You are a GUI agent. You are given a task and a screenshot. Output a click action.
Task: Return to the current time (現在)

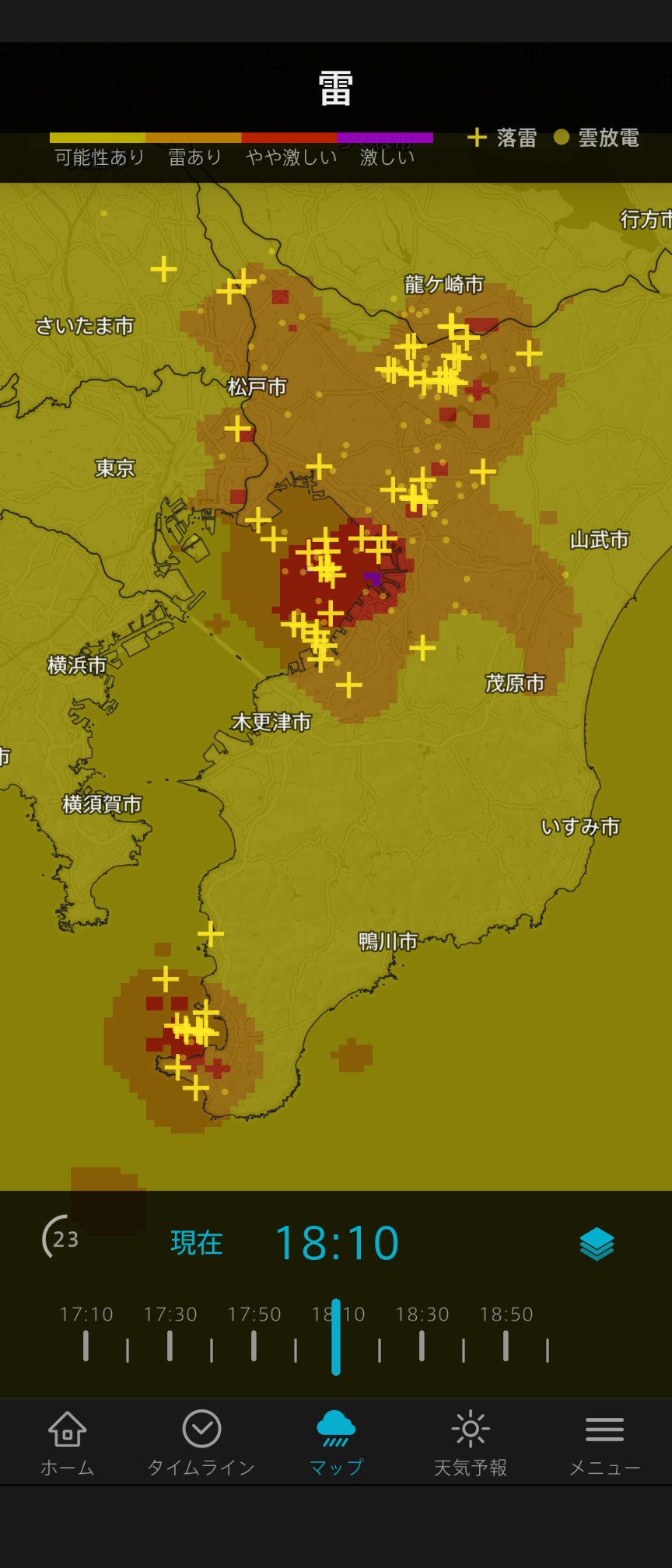coord(197,1243)
